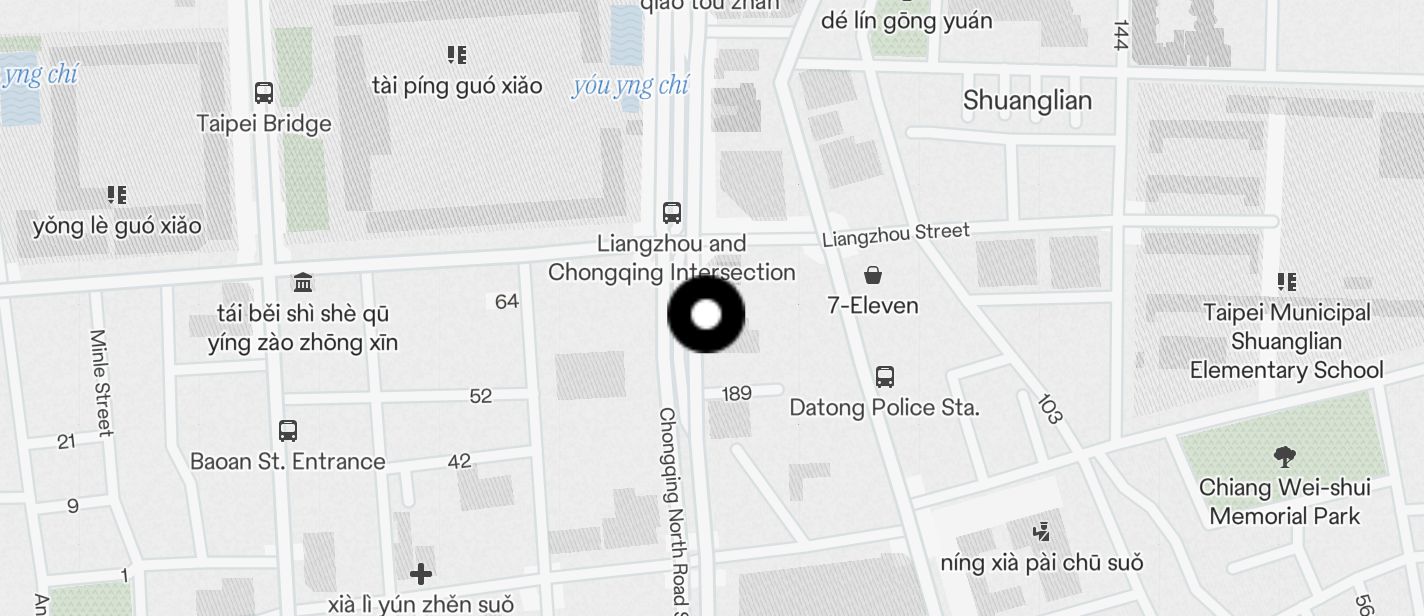Tap the current location marker
This screenshot has height=616, width=1424.
pos(706,314)
